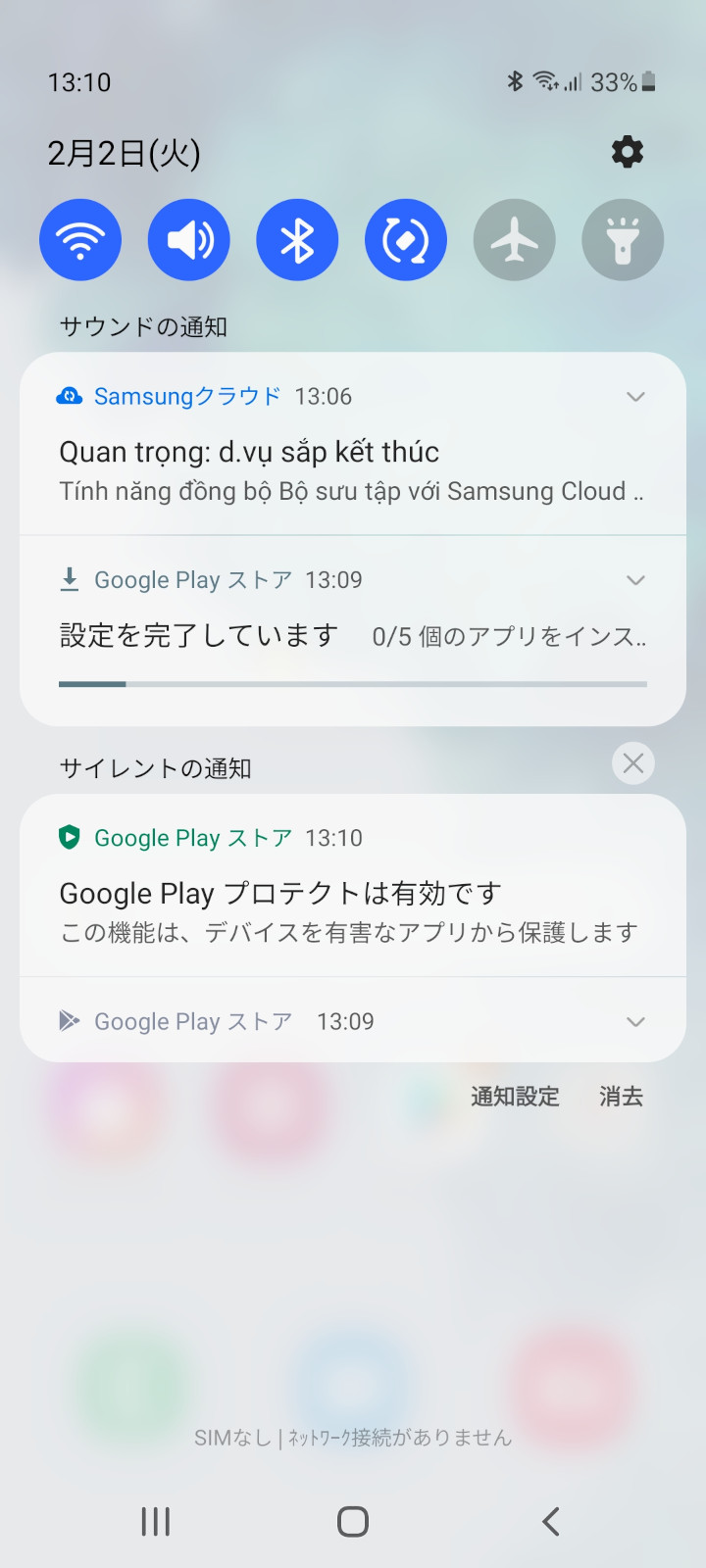This screenshot has height=1568, width=706.
Task: Turn on the flashlight
Action: [x=623, y=240]
